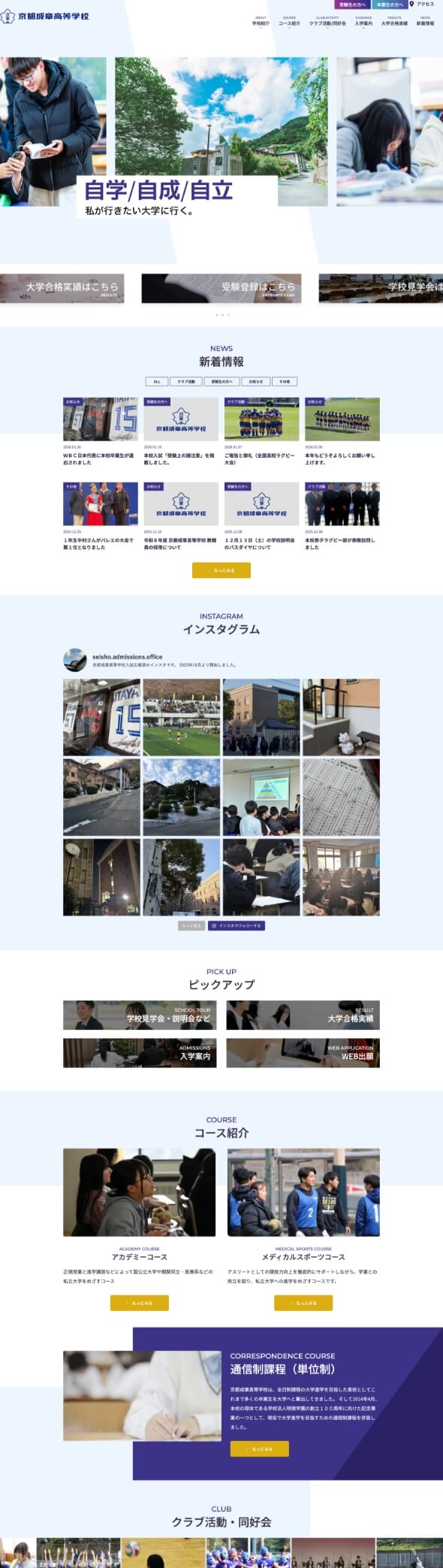Open the アクセス link with pin icon
443x1568 pixels.
[x=422, y=5]
